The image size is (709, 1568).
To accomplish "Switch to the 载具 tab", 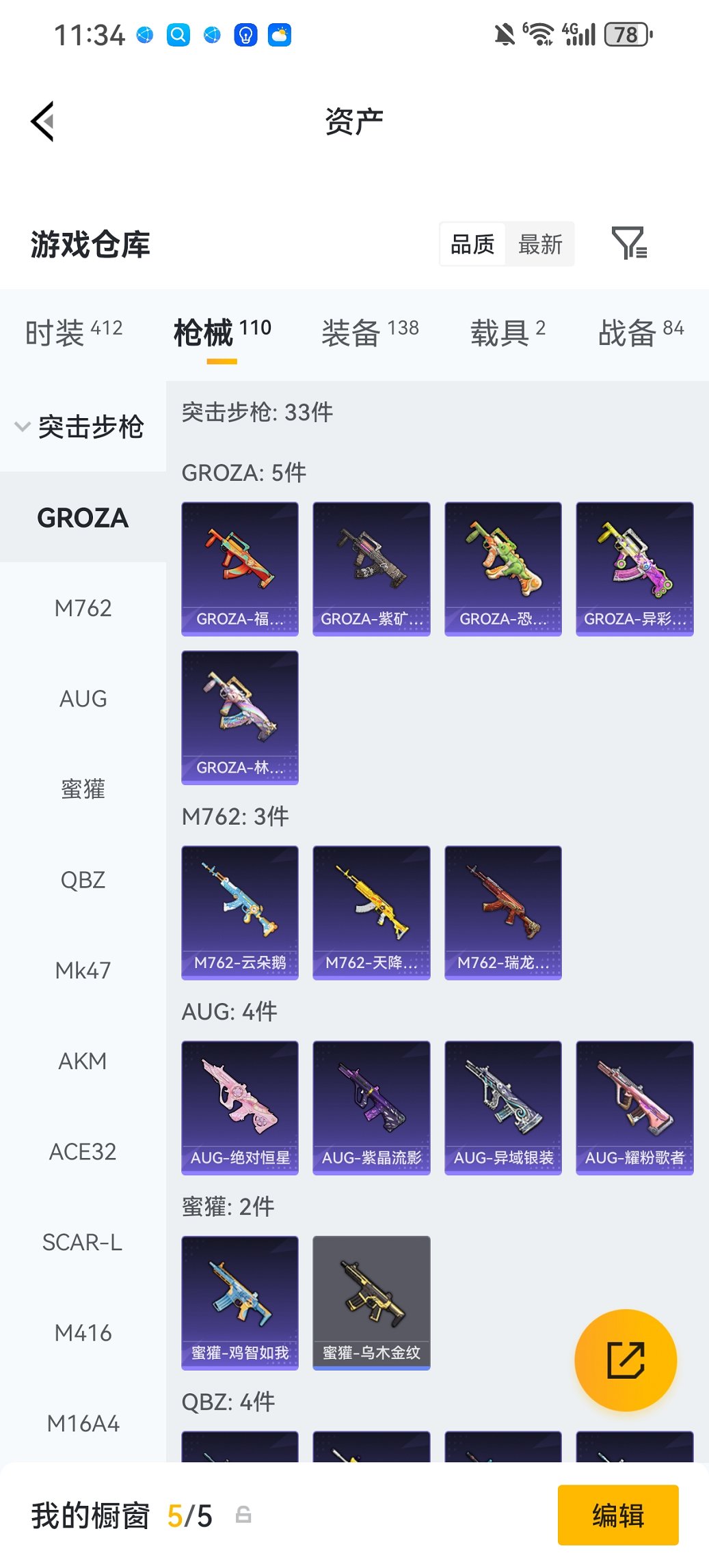I will coord(507,333).
